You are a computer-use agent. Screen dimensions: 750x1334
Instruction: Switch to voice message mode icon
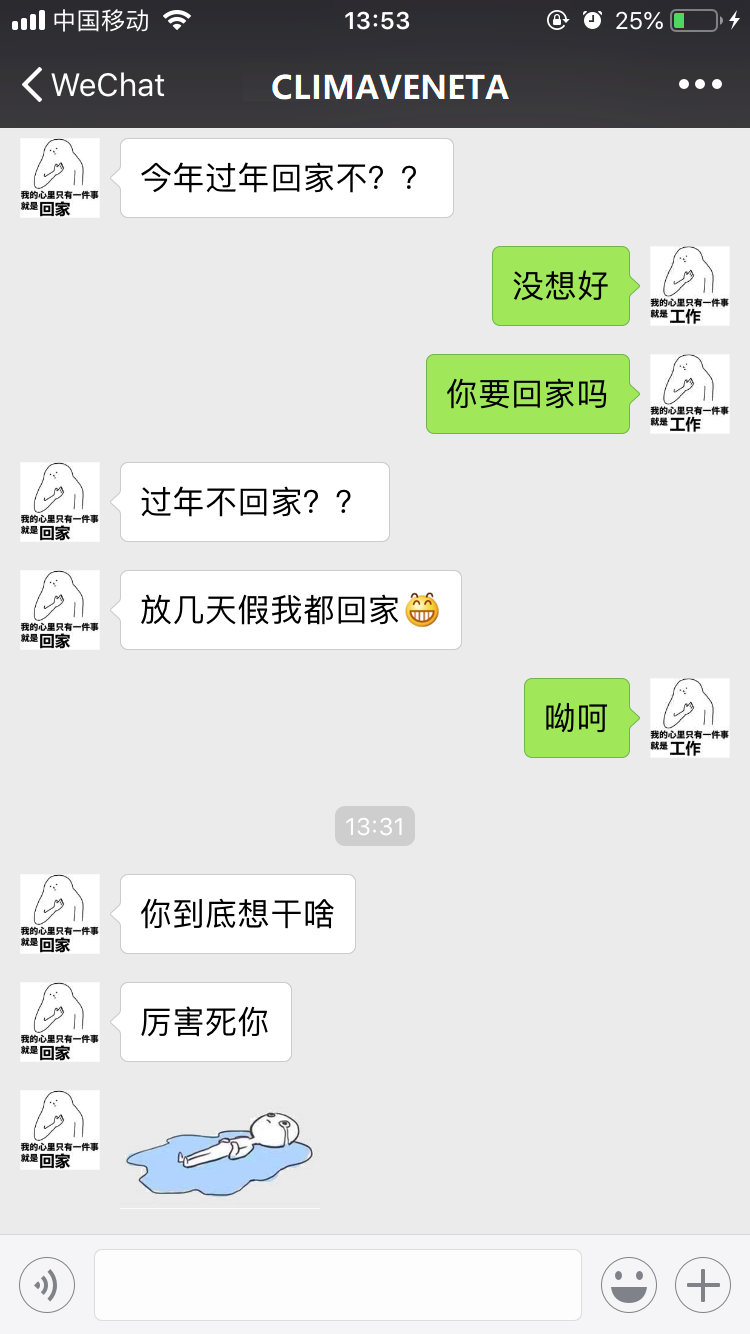coord(47,1284)
